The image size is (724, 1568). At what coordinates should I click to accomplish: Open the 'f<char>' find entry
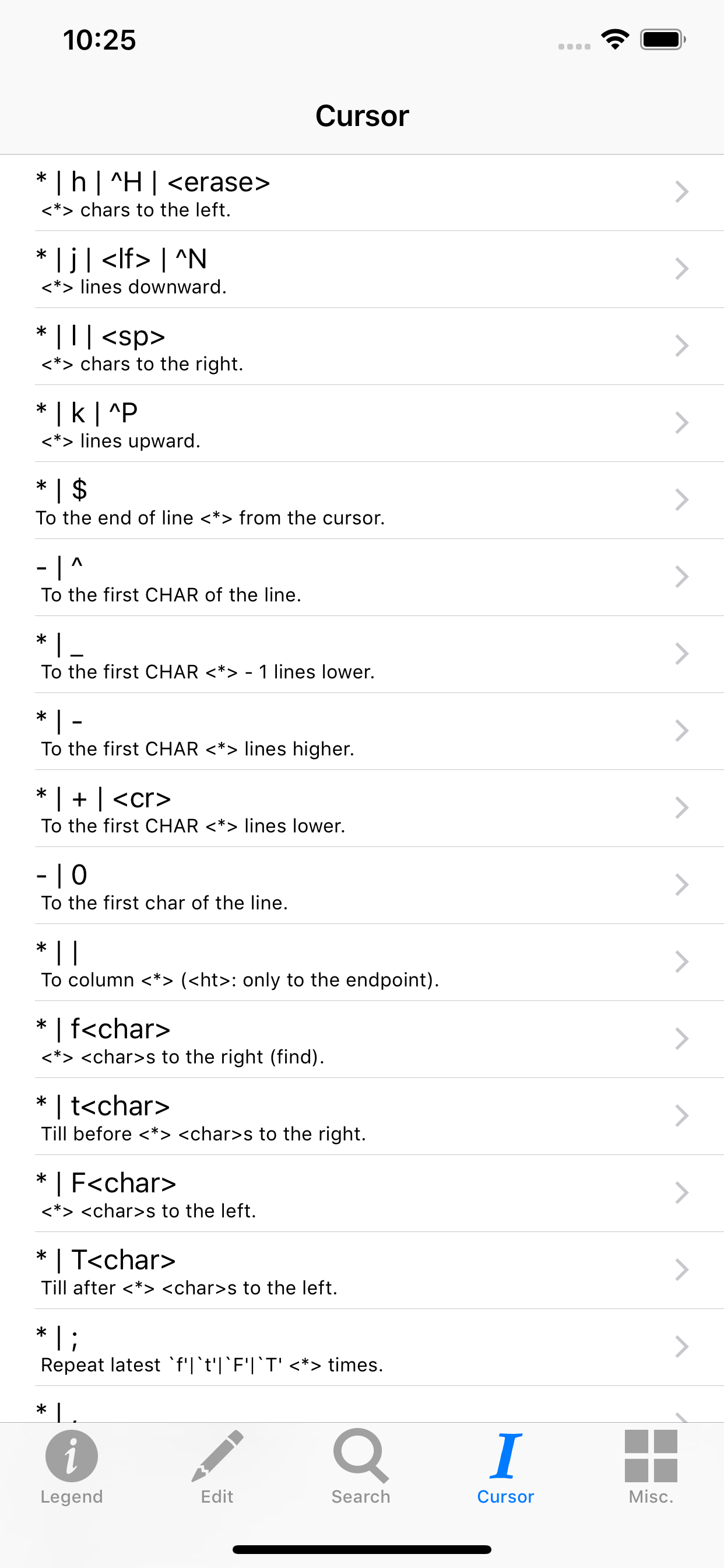pos(362,1039)
